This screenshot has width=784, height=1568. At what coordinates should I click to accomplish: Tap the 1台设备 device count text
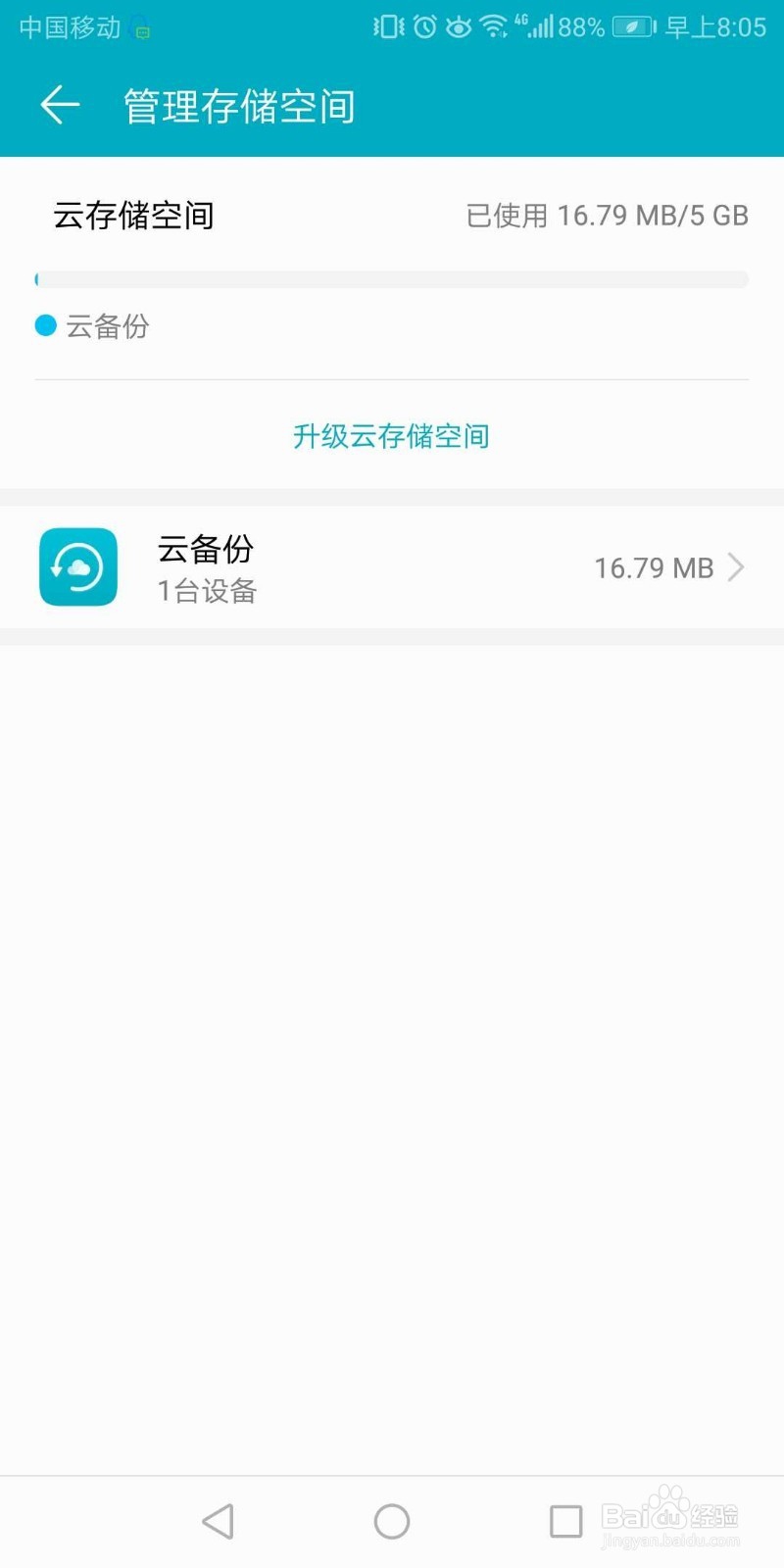(206, 591)
